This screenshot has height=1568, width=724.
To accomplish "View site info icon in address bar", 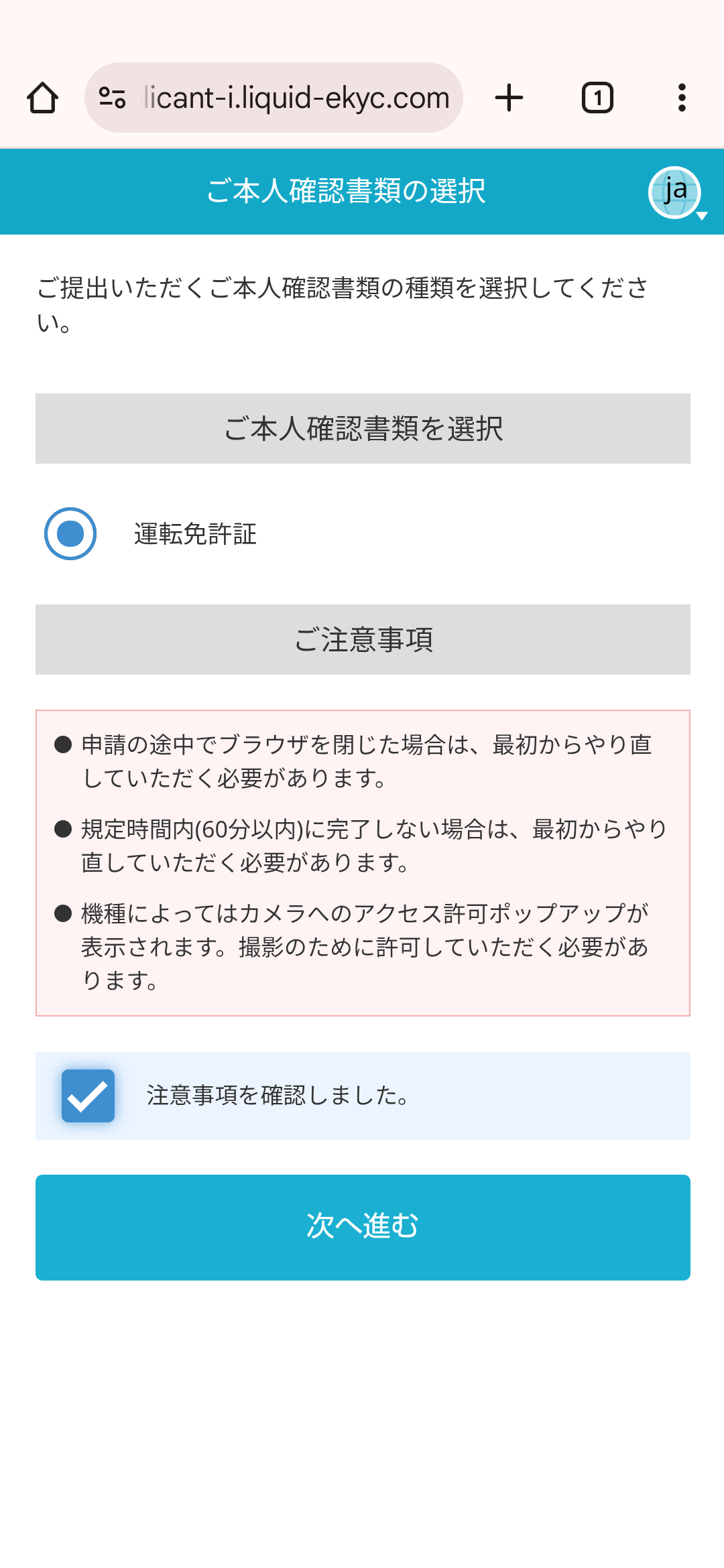I will coord(112,98).
